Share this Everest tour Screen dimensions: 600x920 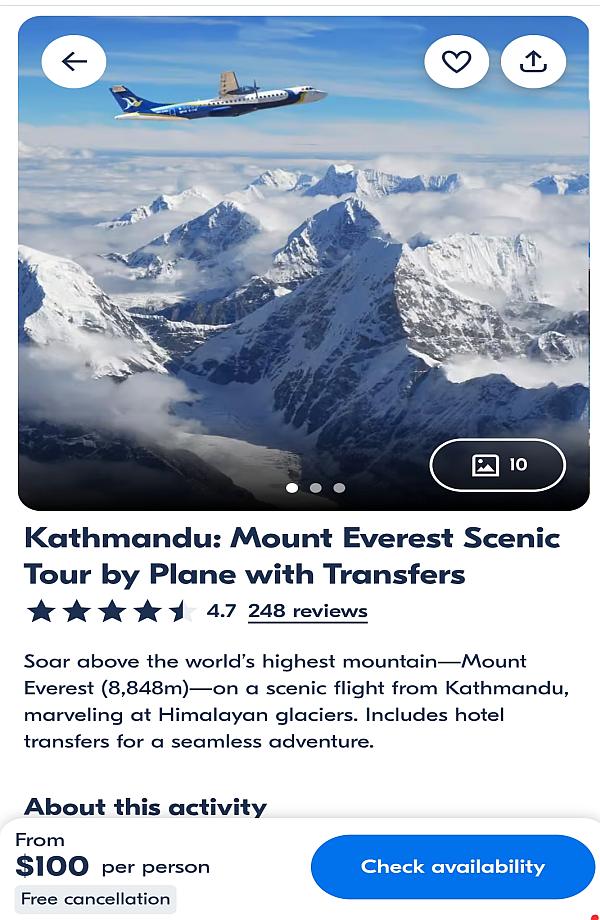[x=534, y=61]
